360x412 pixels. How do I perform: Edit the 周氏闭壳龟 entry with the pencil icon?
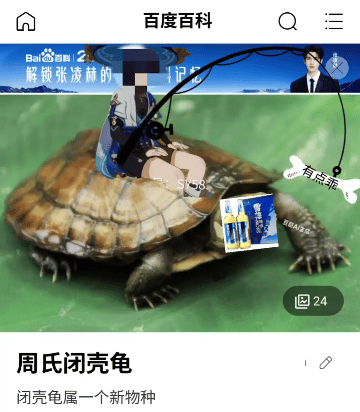point(325,363)
